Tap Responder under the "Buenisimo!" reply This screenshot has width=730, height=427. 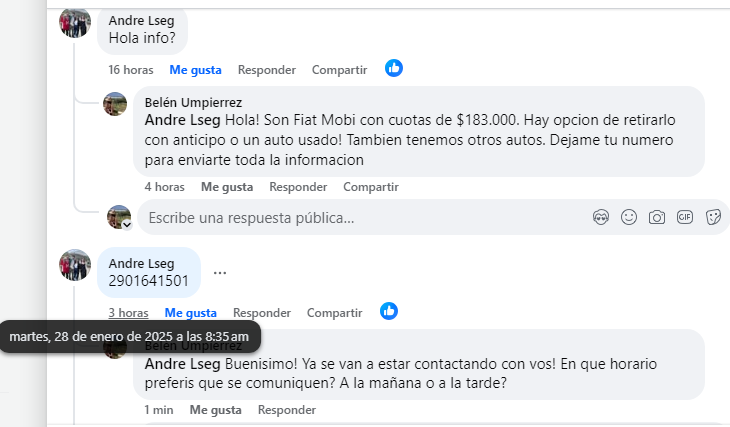[287, 410]
